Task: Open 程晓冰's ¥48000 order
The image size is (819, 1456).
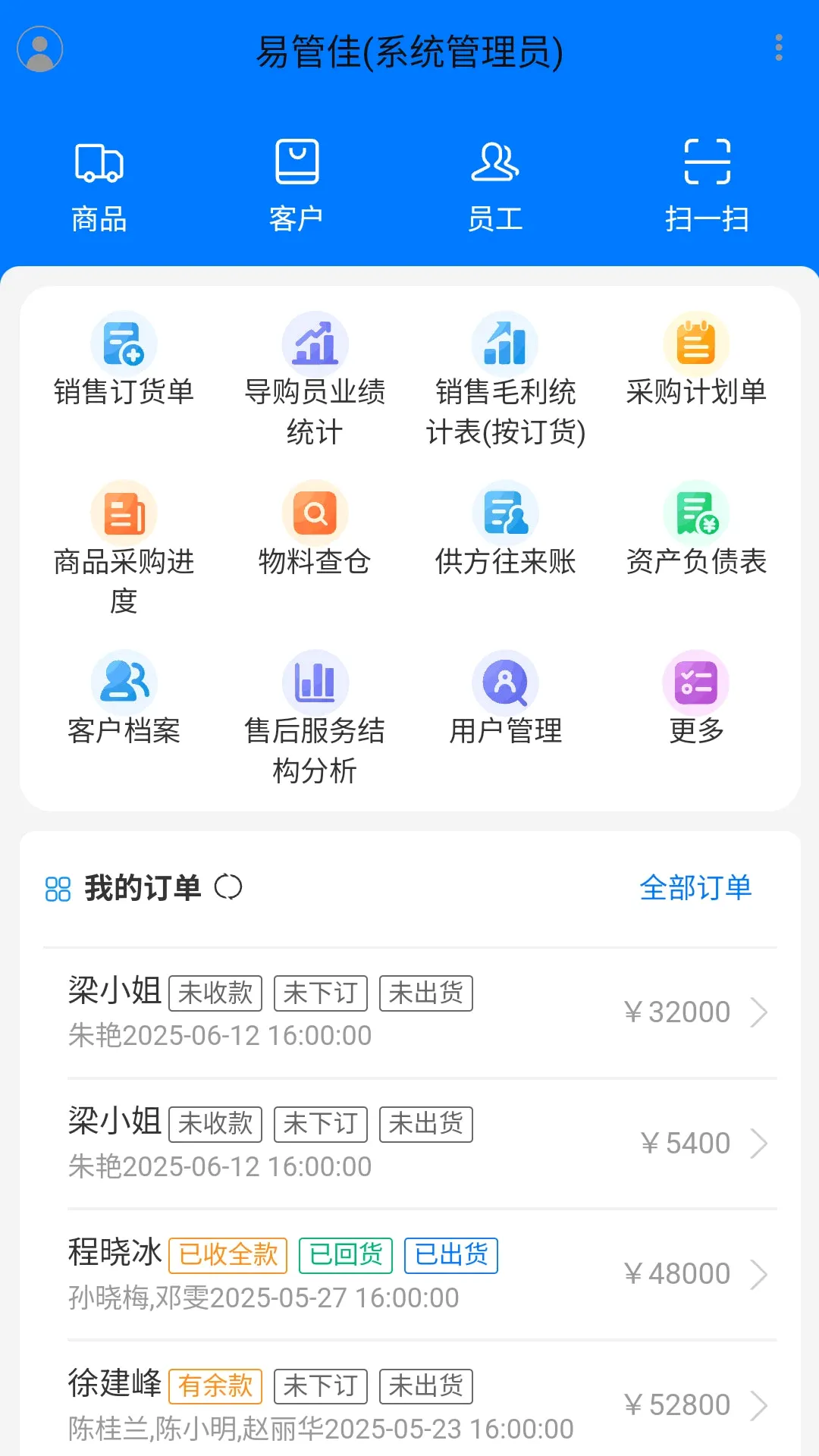Action: pyautogui.click(x=422, y=1274)
